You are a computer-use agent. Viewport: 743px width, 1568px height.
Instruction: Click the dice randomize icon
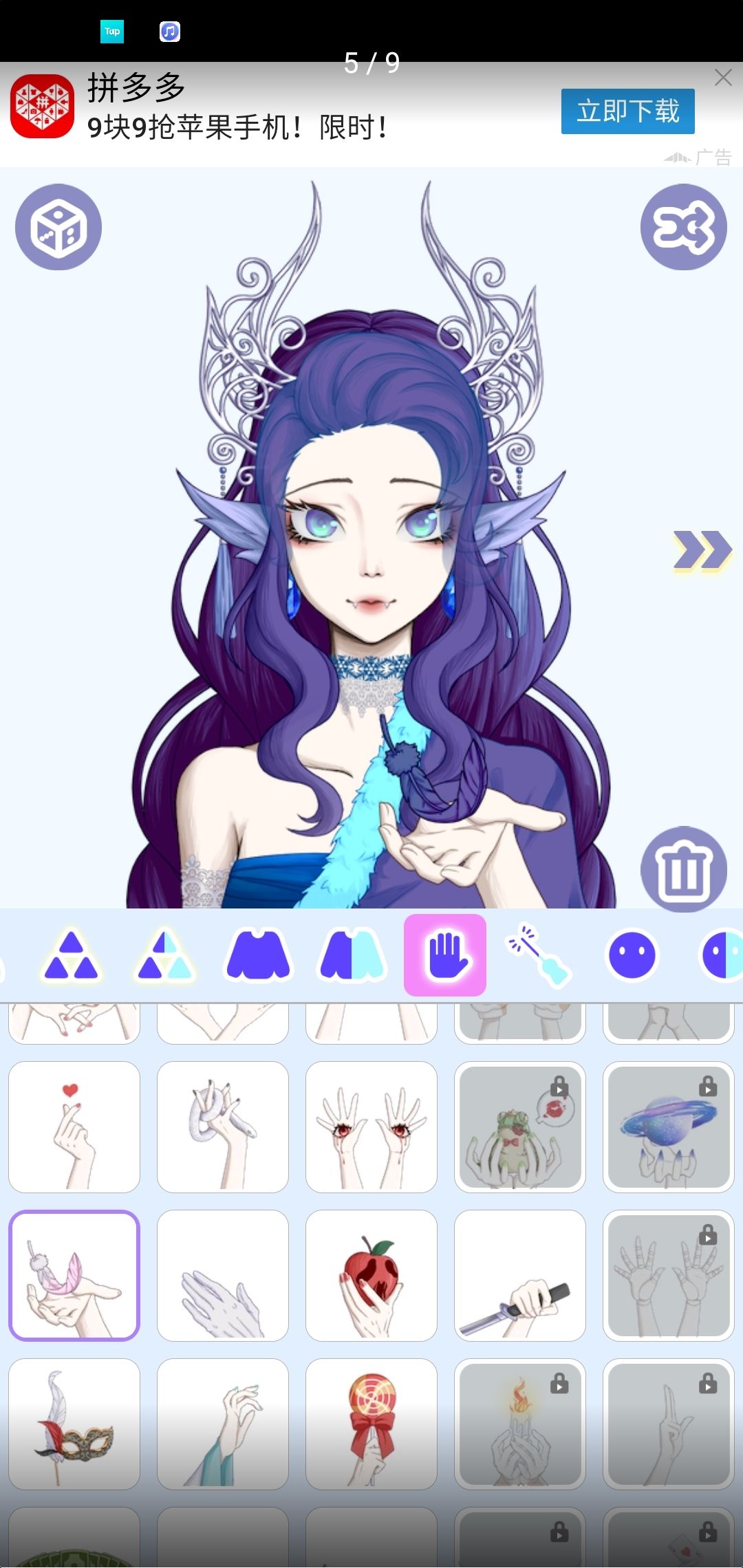(58, 228)
